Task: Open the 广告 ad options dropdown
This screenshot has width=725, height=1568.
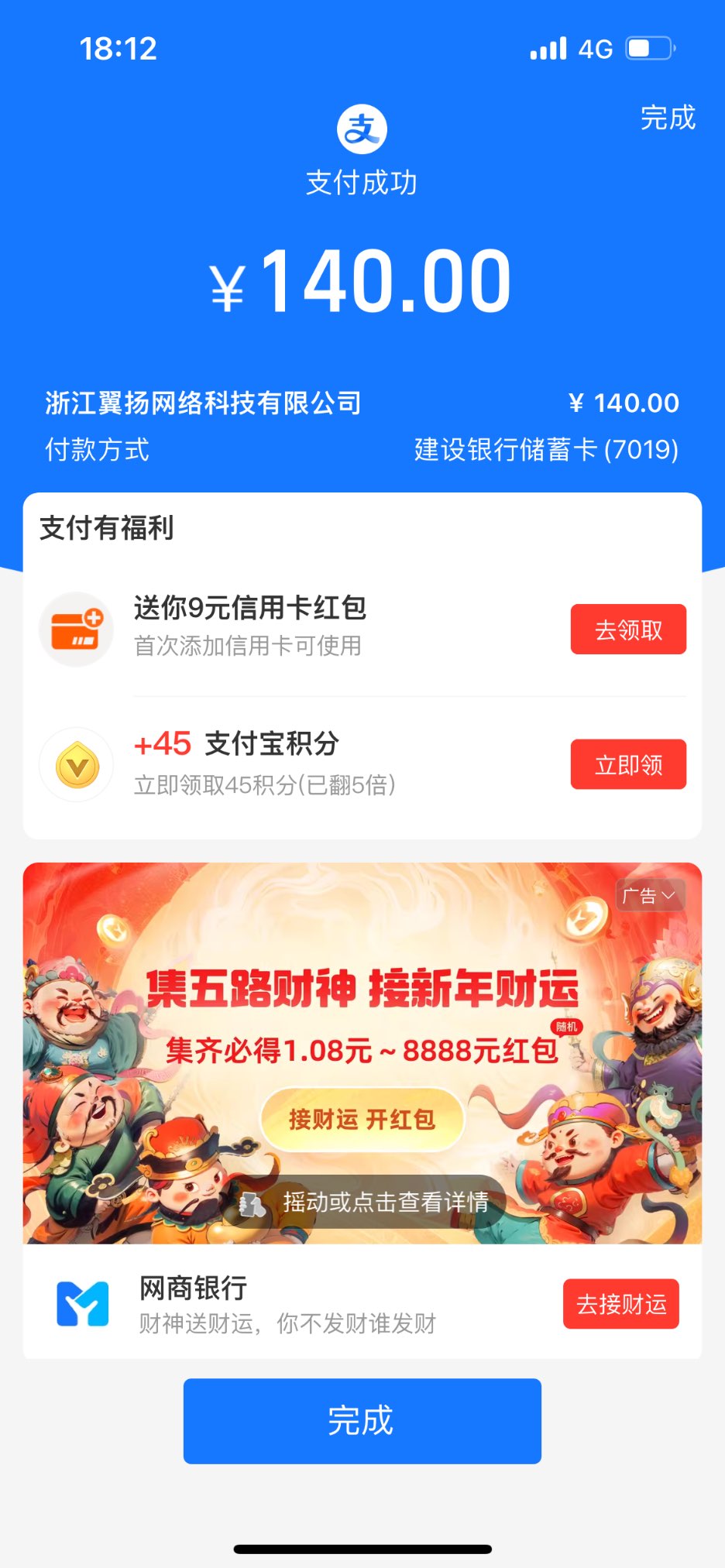Action: click(650, 896)
